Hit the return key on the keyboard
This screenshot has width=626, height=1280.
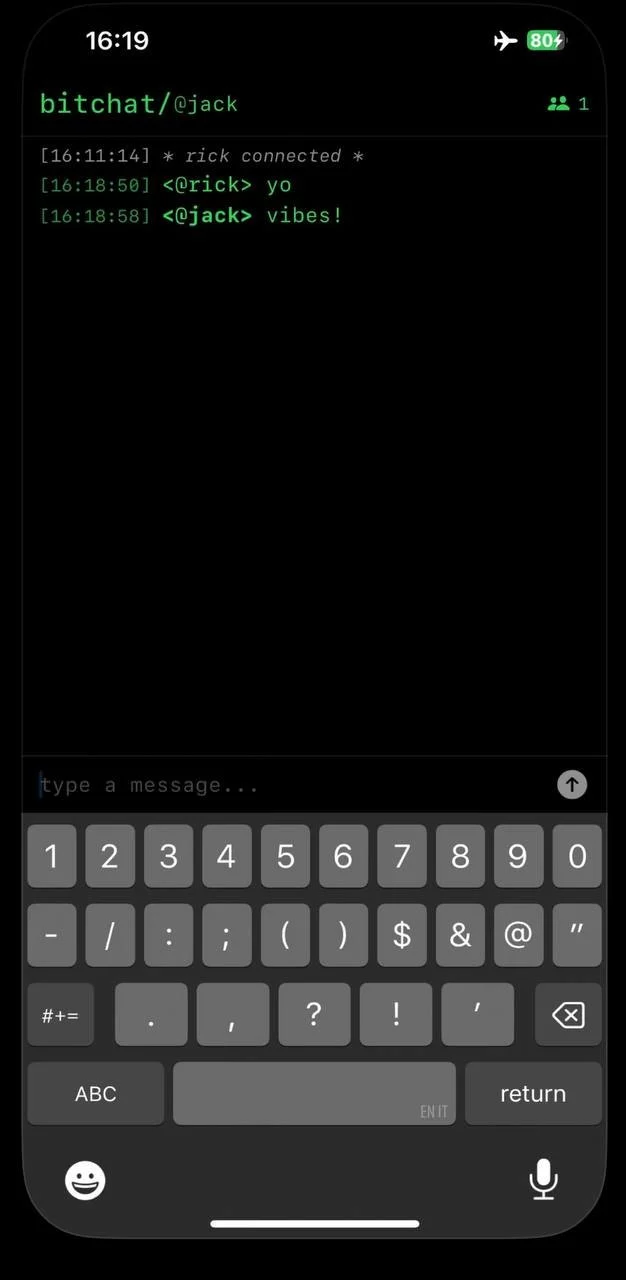click(x=533, y=1094)
